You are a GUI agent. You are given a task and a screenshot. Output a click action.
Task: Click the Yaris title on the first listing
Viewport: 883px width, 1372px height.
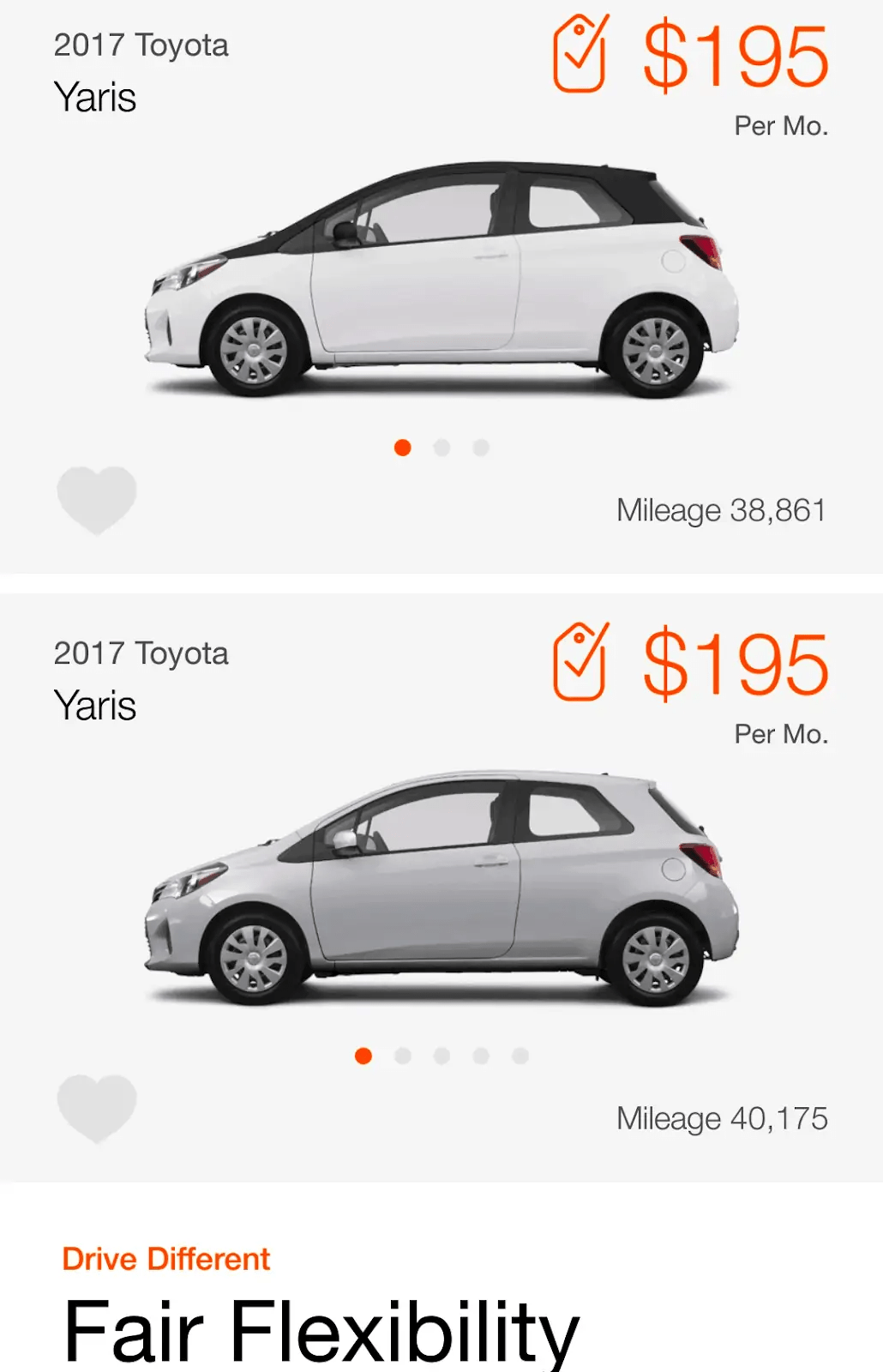[x=94, y=97]
